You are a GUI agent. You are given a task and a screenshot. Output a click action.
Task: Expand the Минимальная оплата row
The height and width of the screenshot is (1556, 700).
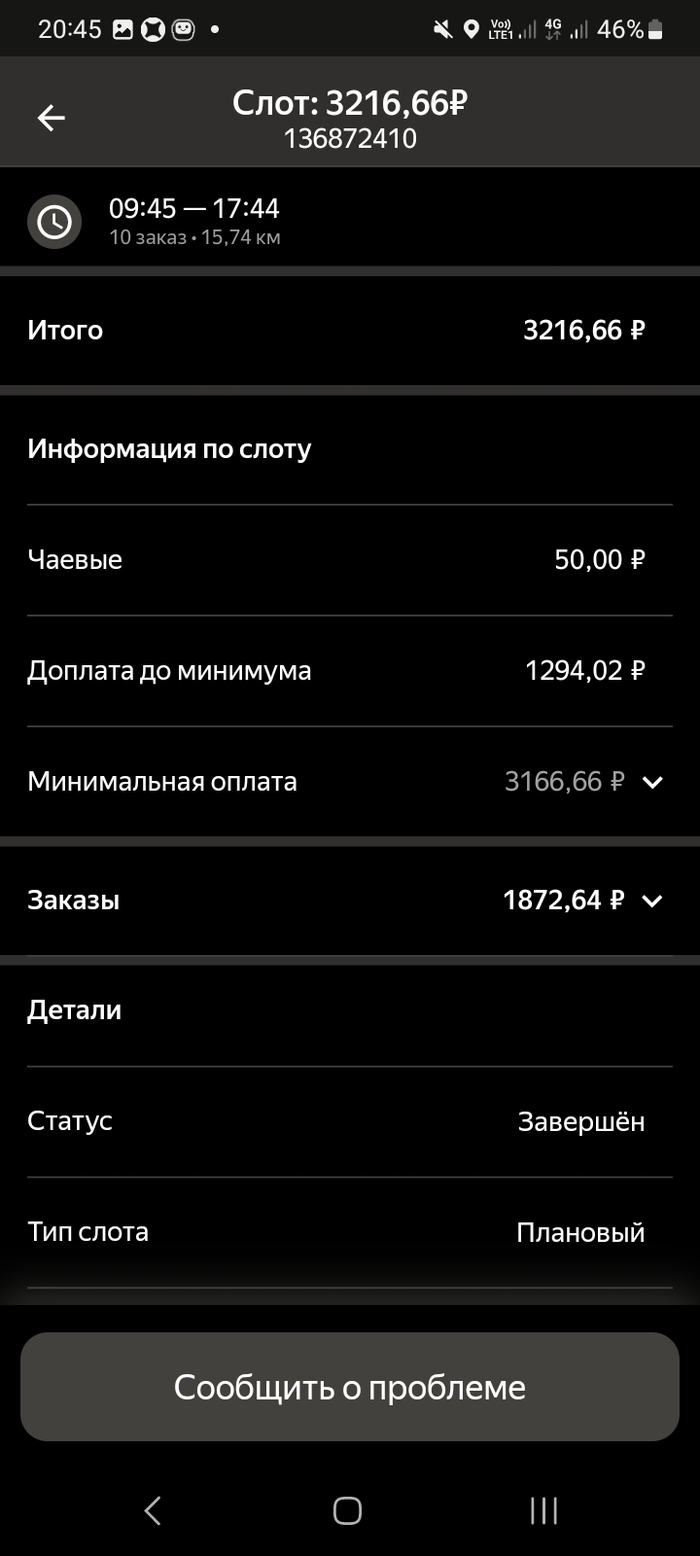click(652, 782)
